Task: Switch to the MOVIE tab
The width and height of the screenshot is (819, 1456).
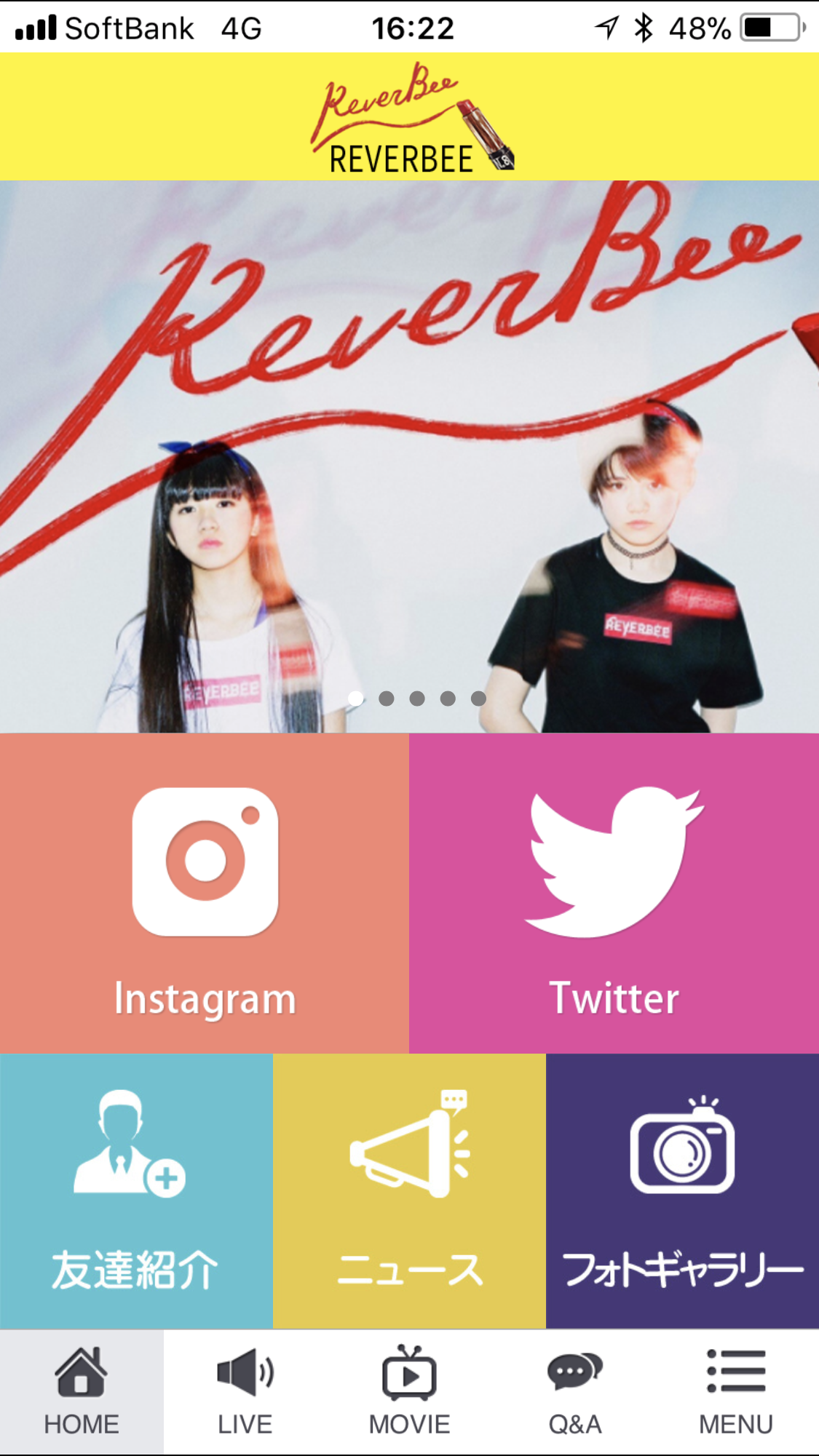Action: coord(409,1392)
